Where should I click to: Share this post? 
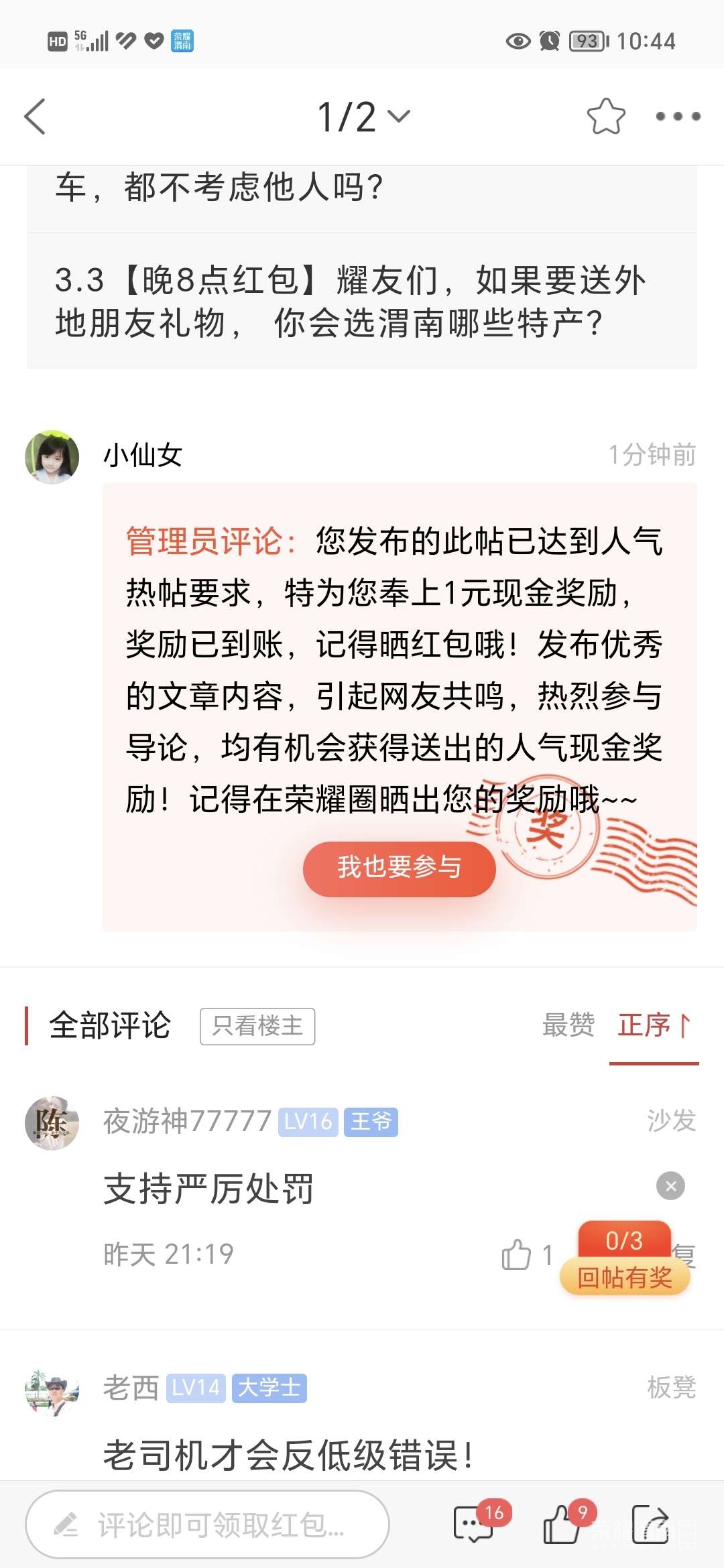tap(650, 1525)
